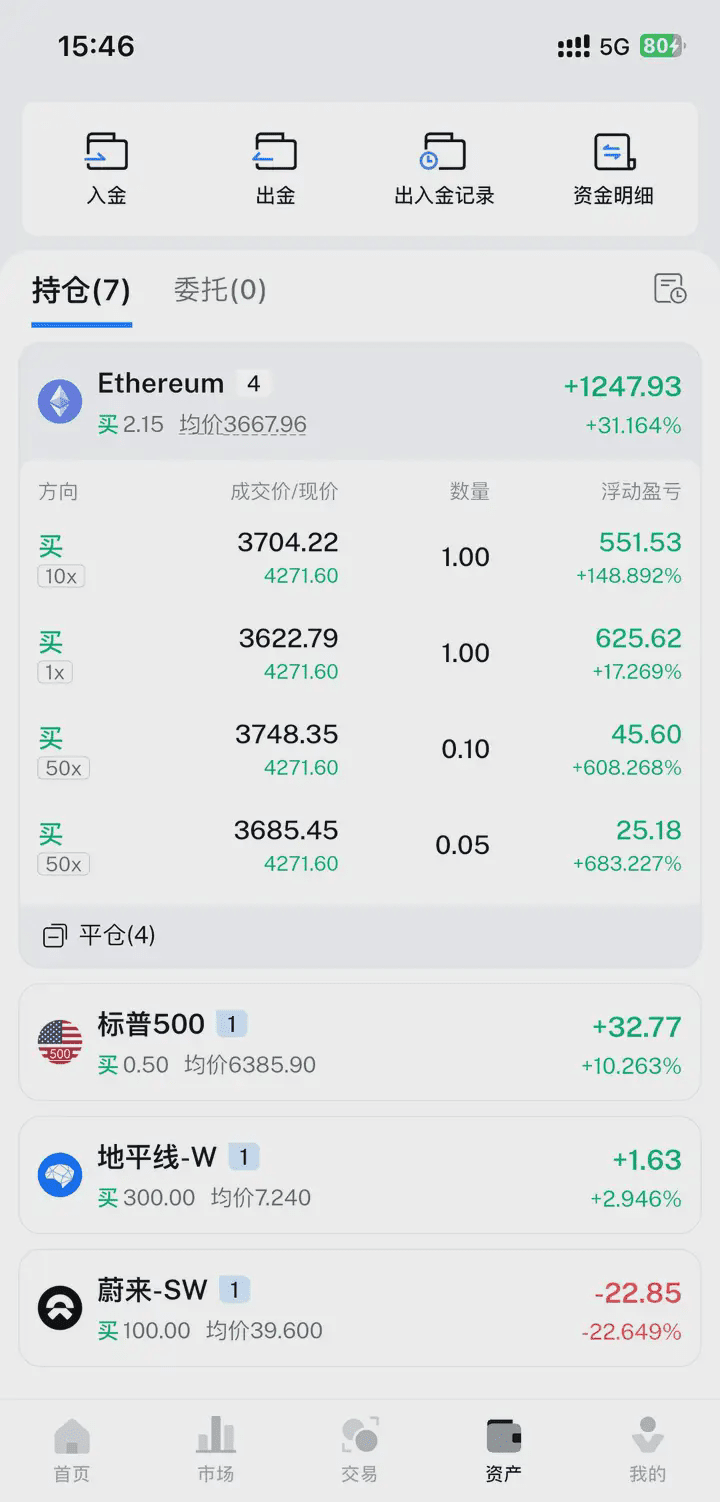This screenshot has height=1502, width=720.
Task: Open the order history icon beside tabs
Action: pyautogui.click(x=670, y=288)
